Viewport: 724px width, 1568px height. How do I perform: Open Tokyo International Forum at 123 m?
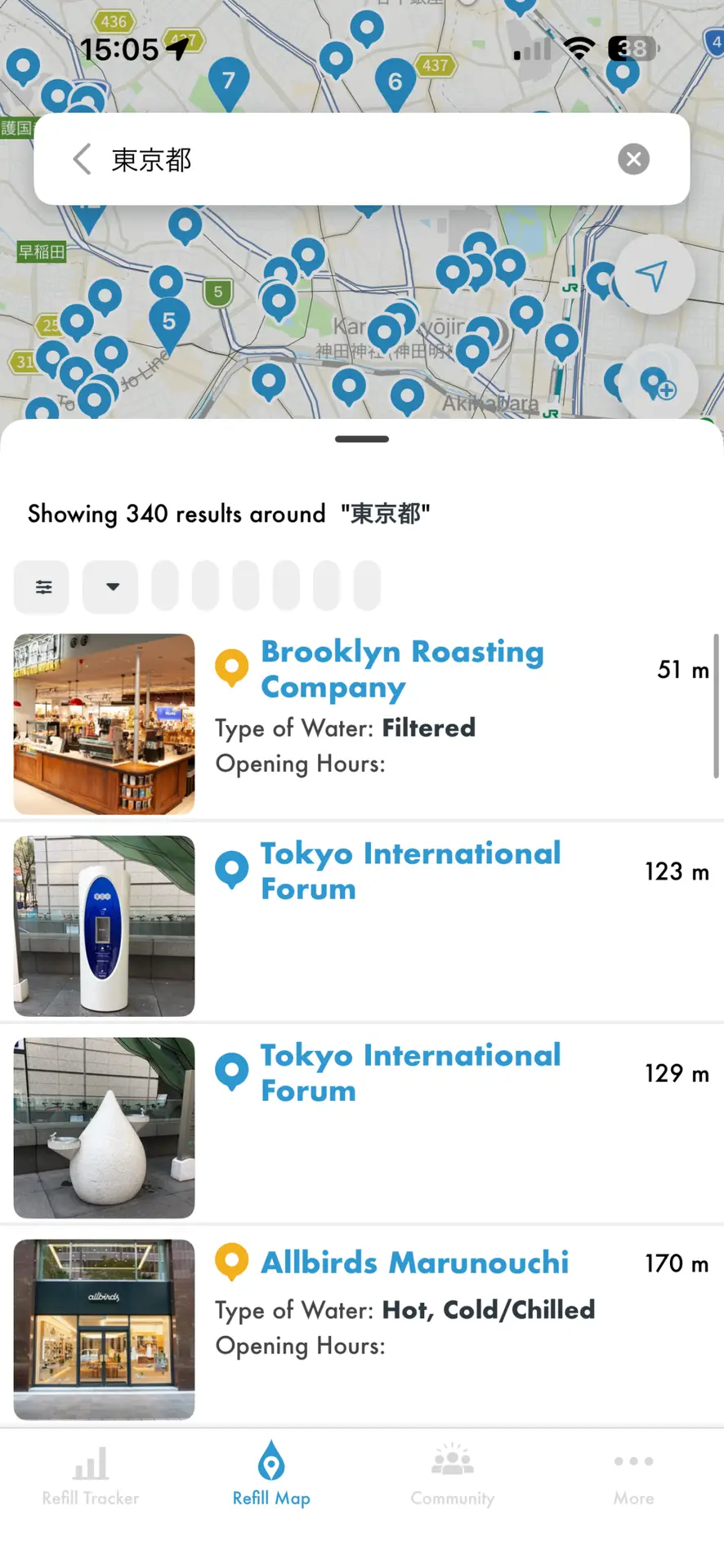(410, 871)
